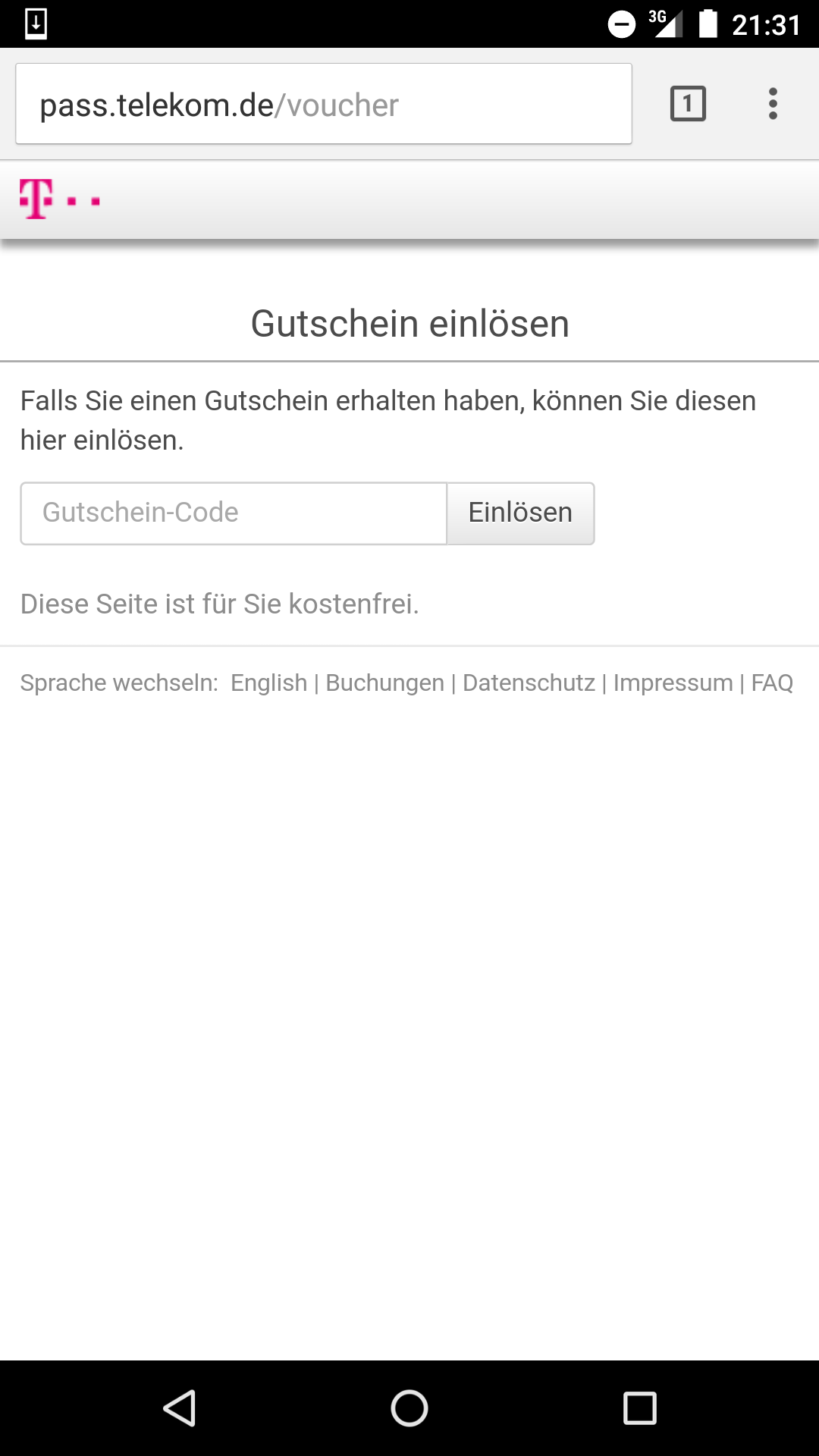Screen dimensions: 819x1456
Task: Open the browser overflow menu
Action: coord(773,104)
